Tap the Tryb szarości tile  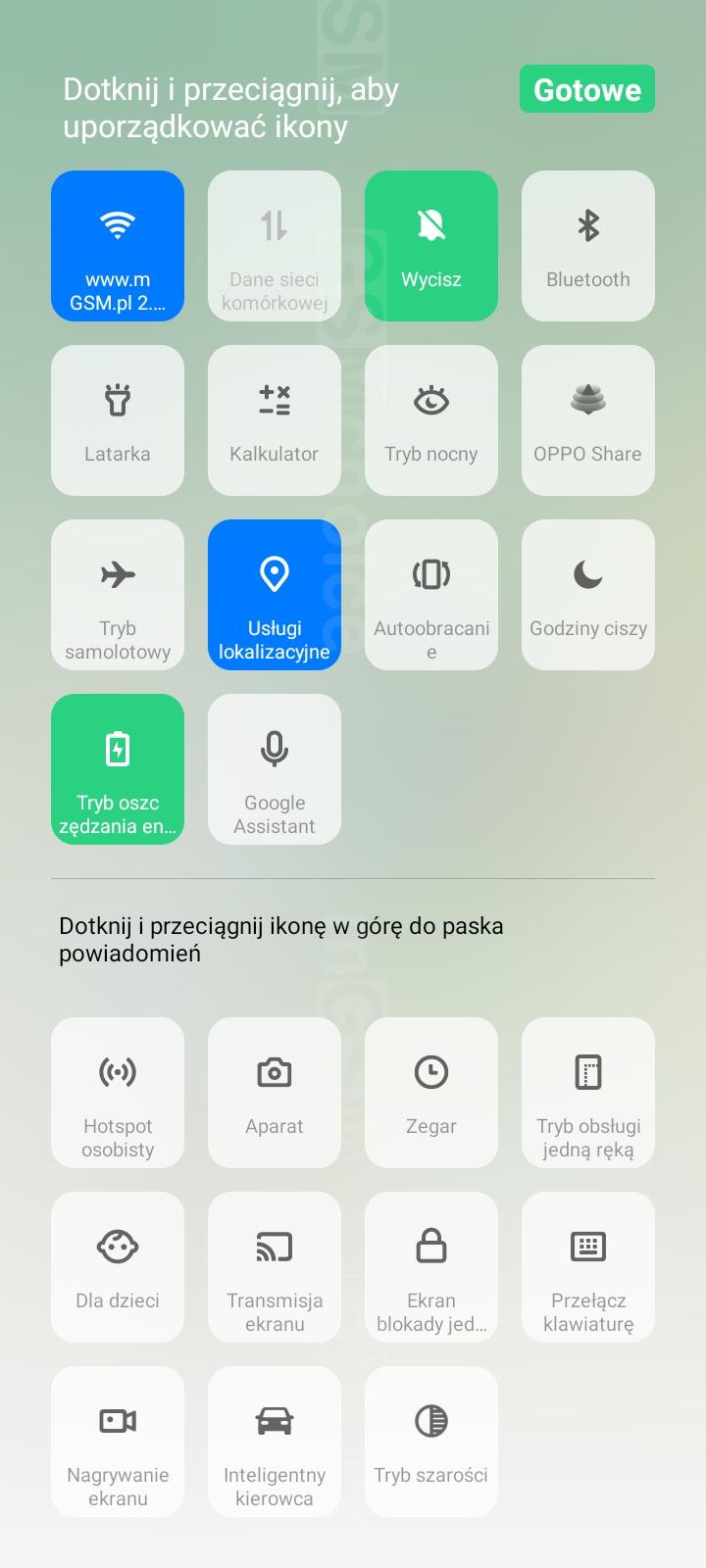pos(431,1442)
